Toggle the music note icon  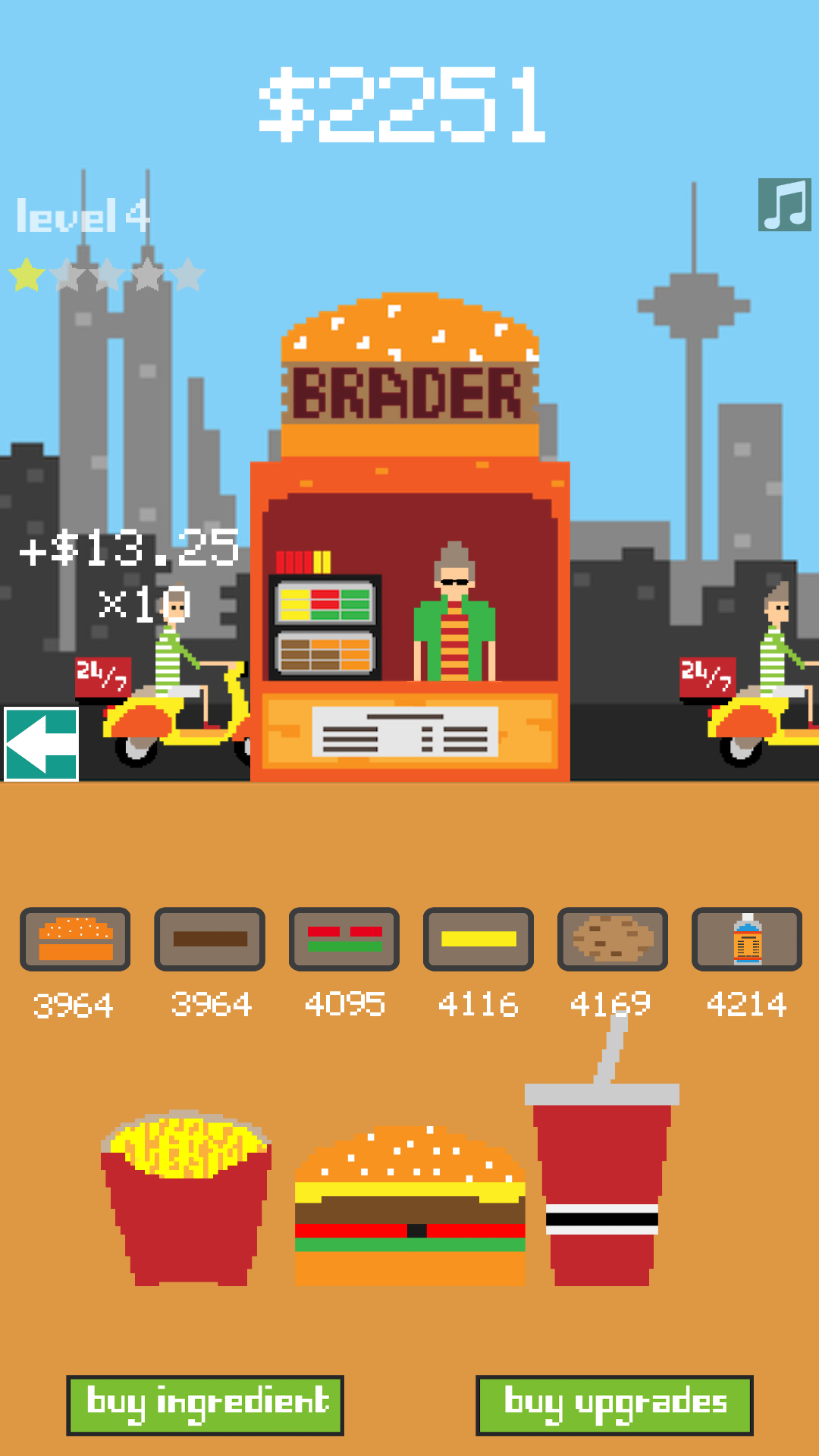point(784,205)
